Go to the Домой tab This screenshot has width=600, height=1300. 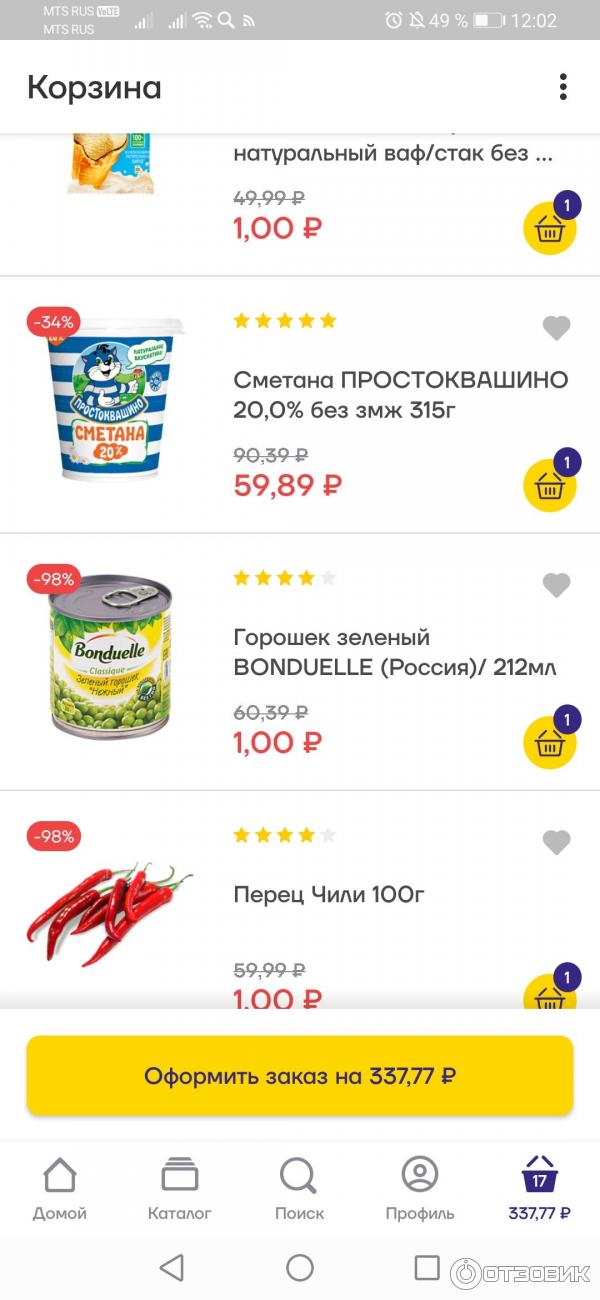pyautogui.click(x=60, y=1188)
